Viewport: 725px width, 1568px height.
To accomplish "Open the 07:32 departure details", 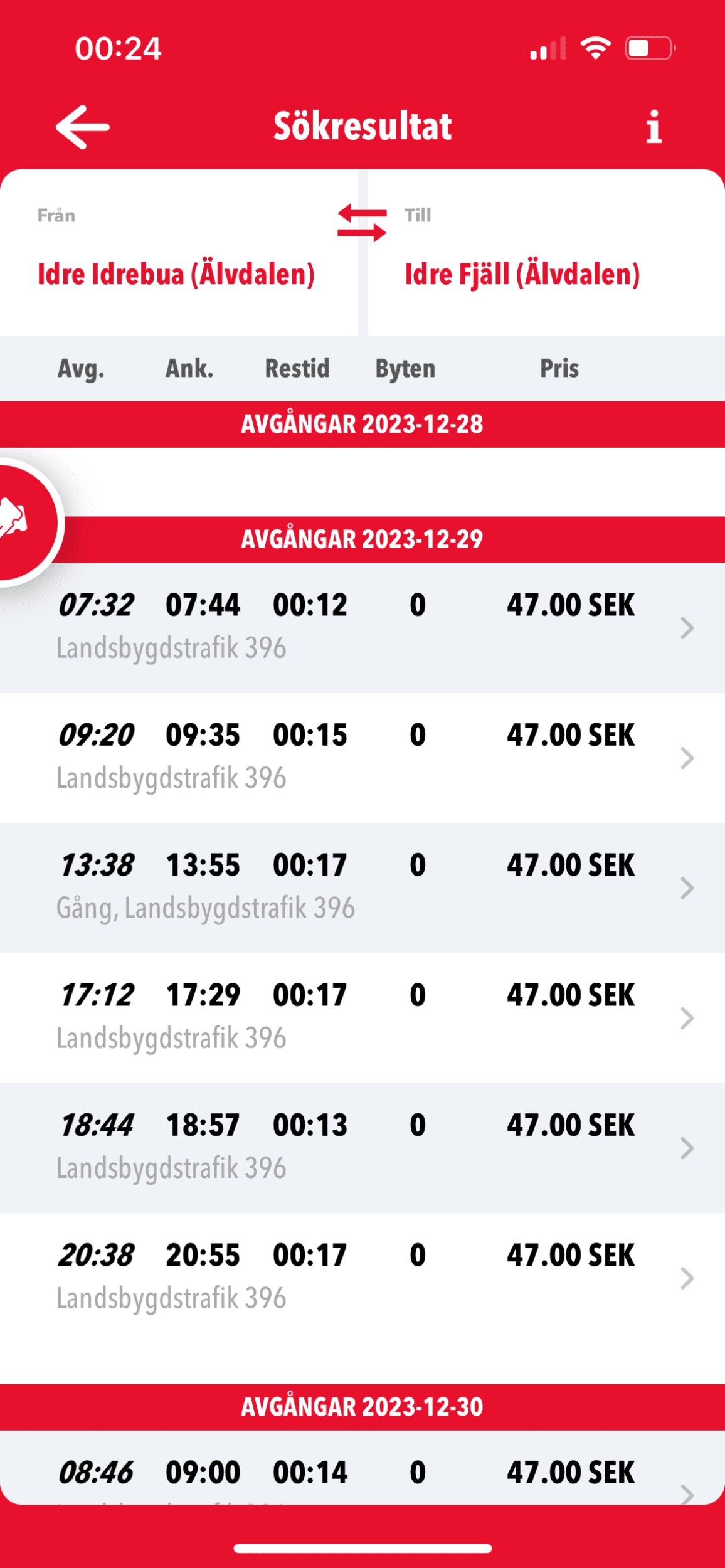I will coord(362,627).
